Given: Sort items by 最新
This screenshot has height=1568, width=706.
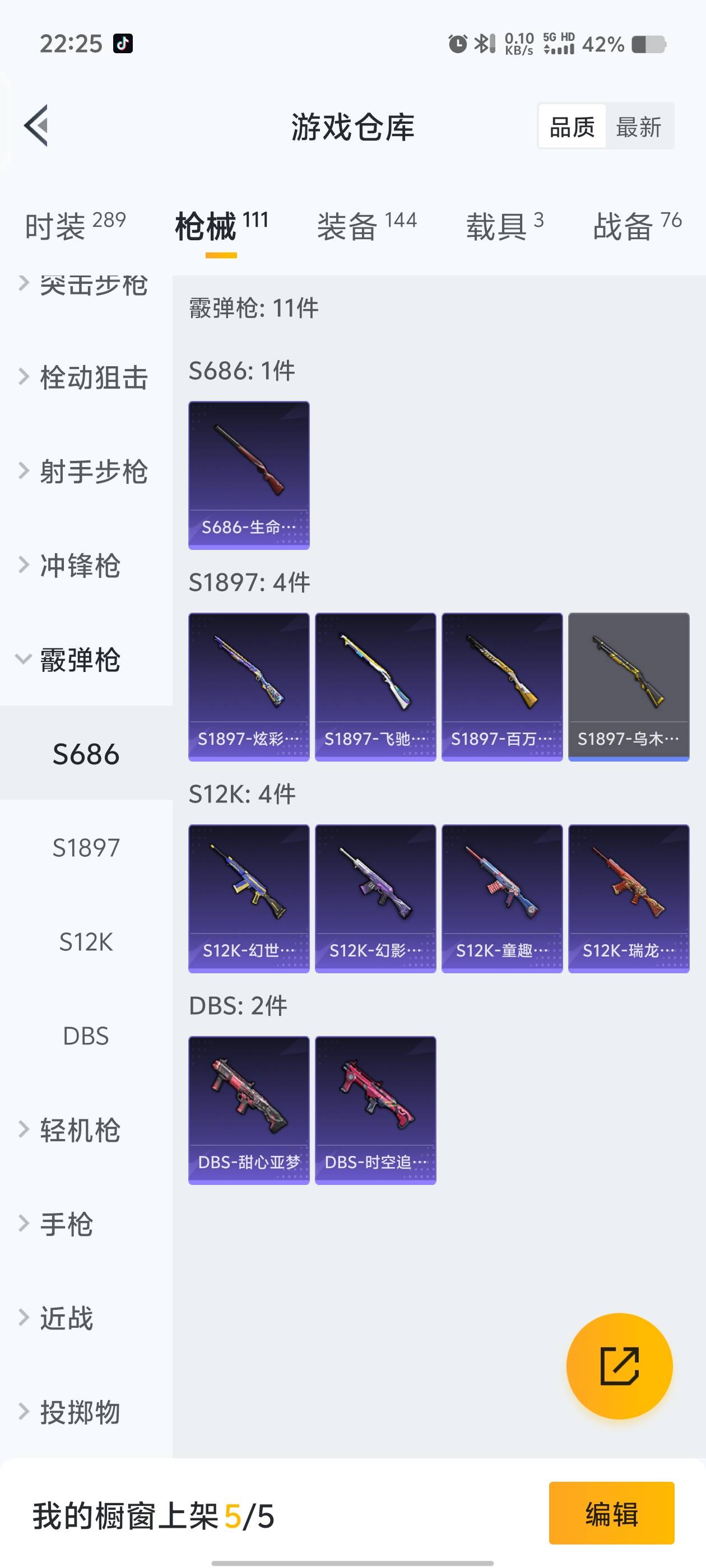Looking at the screenshot, I should pos(638,127).
